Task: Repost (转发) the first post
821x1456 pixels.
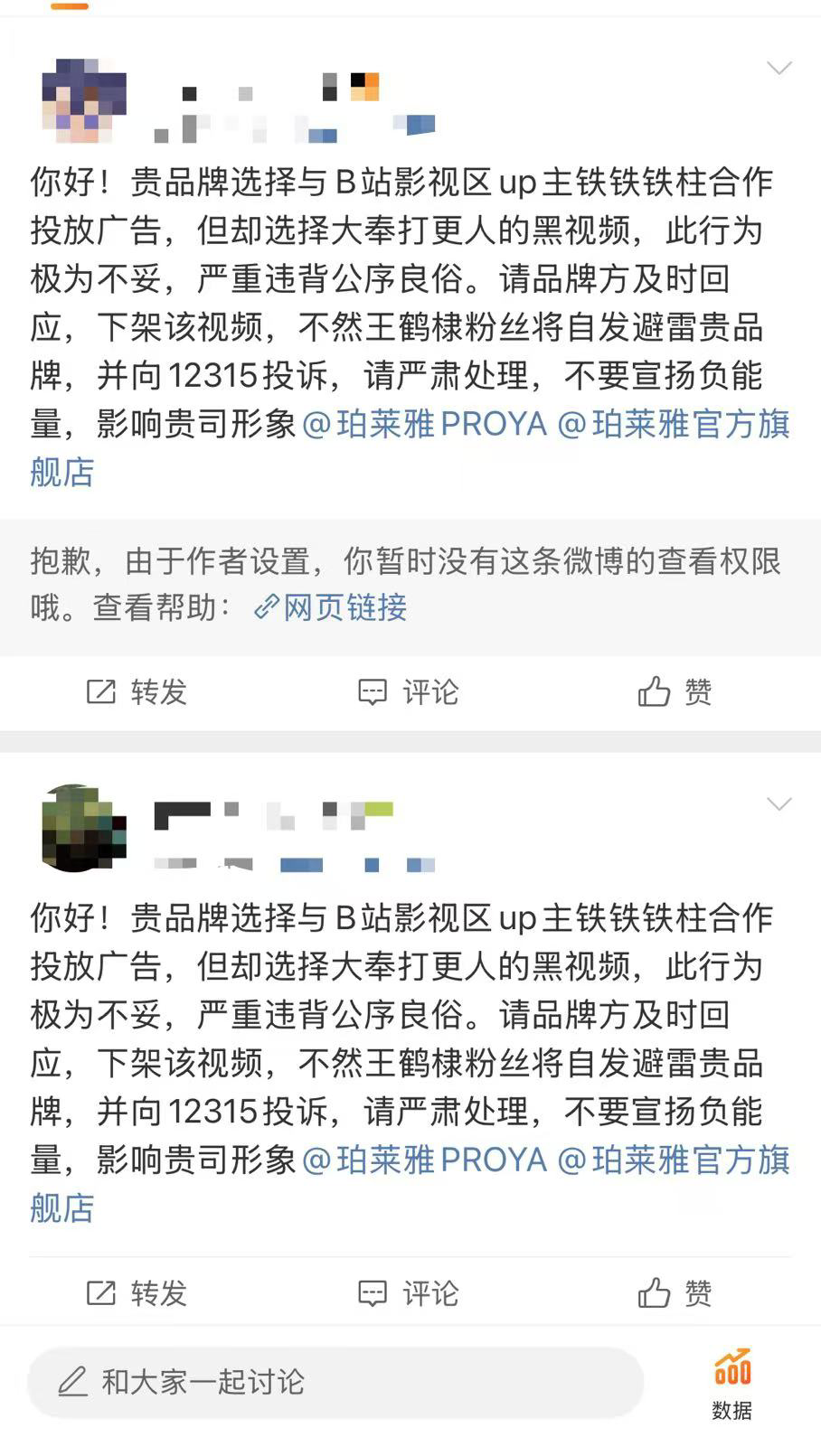Action: coord(137,692)
